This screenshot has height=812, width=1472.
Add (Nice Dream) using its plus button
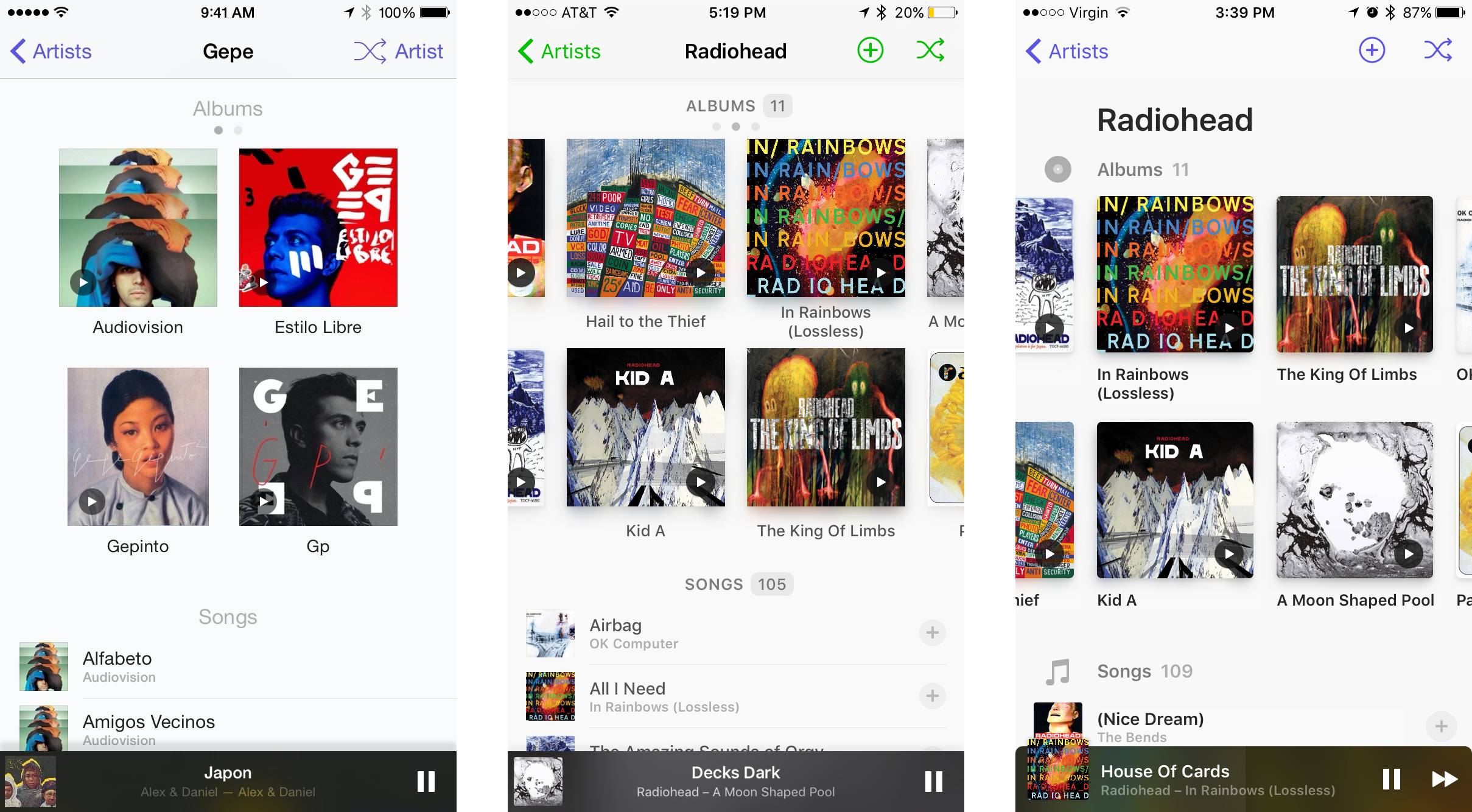pyautogui.click(x=1441, y=726)
